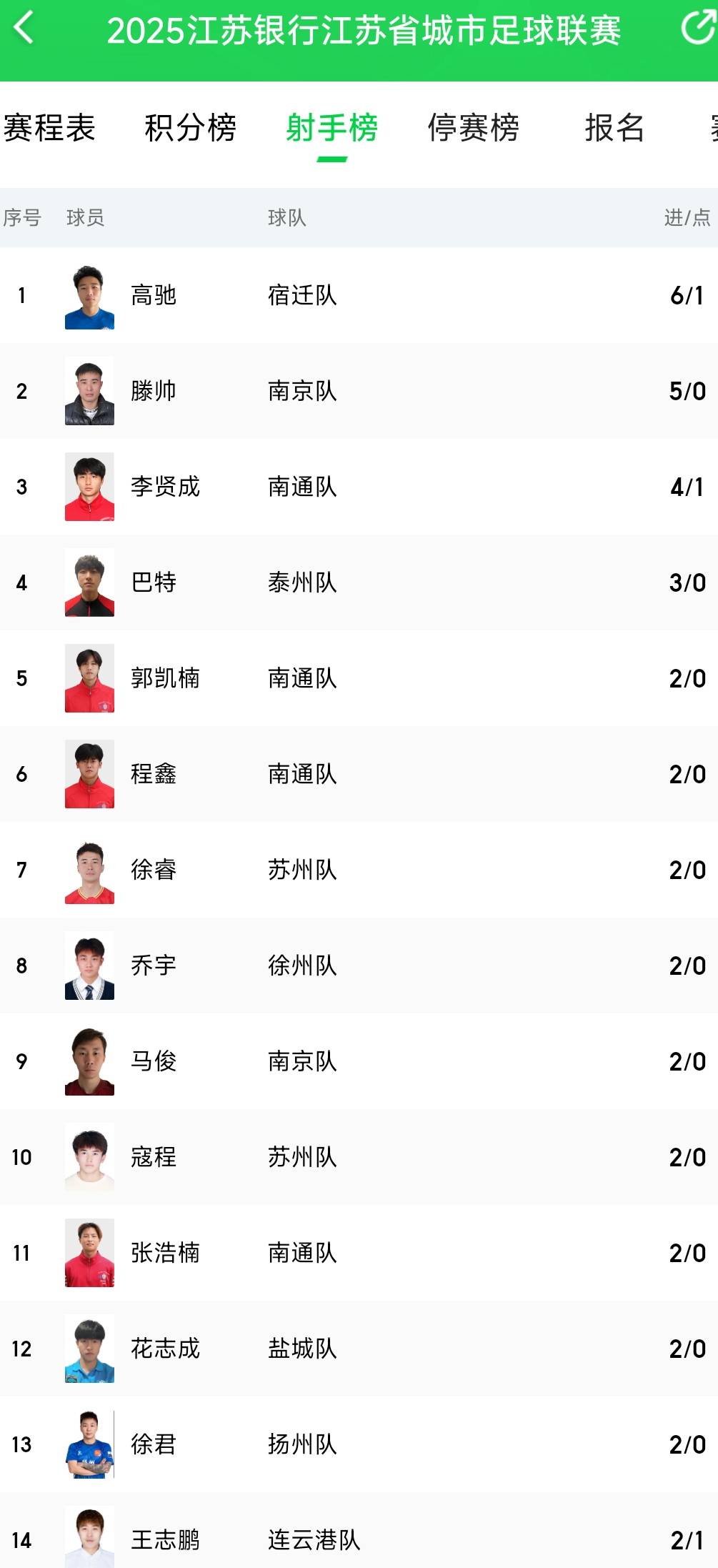
Task: Open player 高驰 of 宿迁队
Action: coord(153,295)
